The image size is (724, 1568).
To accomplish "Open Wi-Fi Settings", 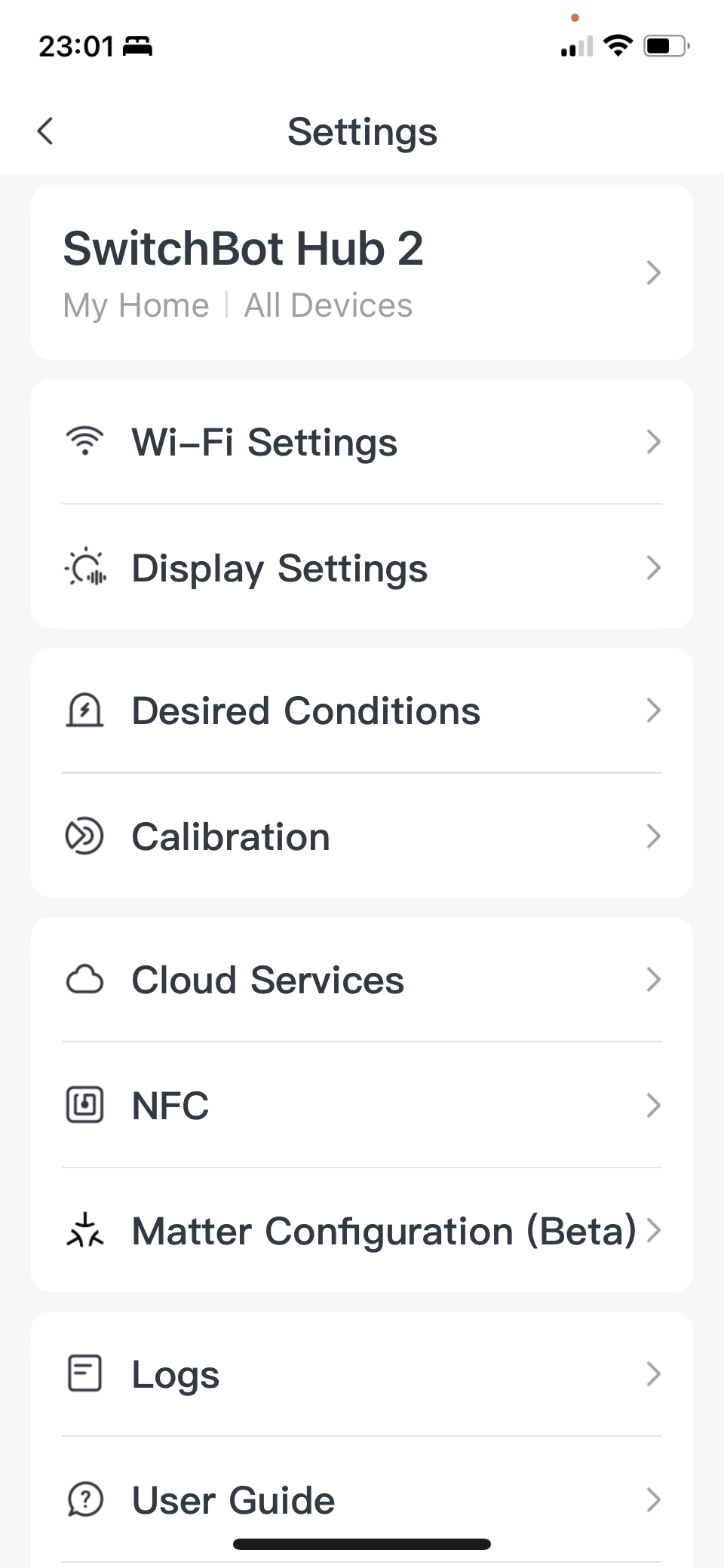I will coord(362,442).
